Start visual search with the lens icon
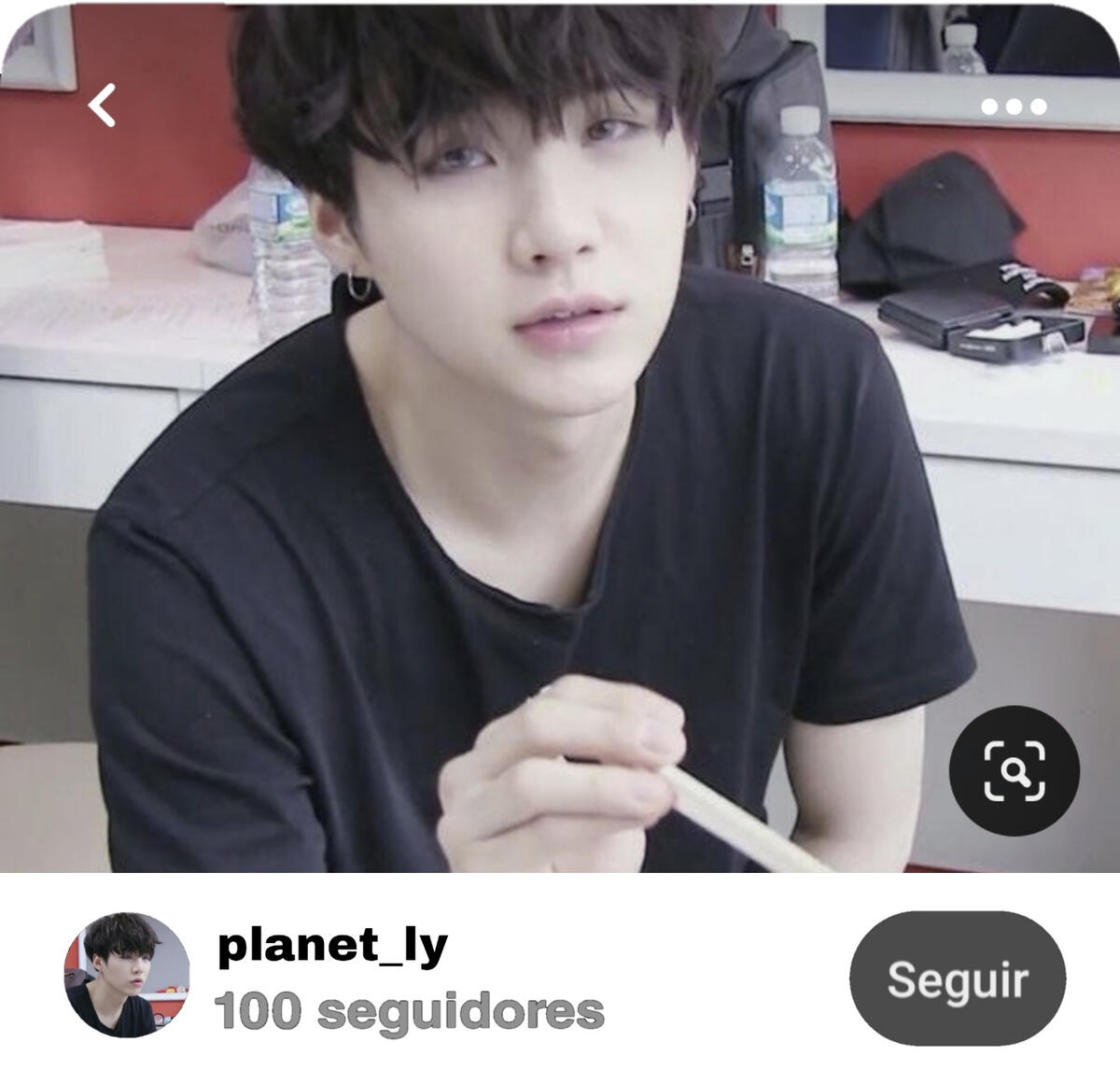This screenshot has width=1120, height=1084. 1015,771
